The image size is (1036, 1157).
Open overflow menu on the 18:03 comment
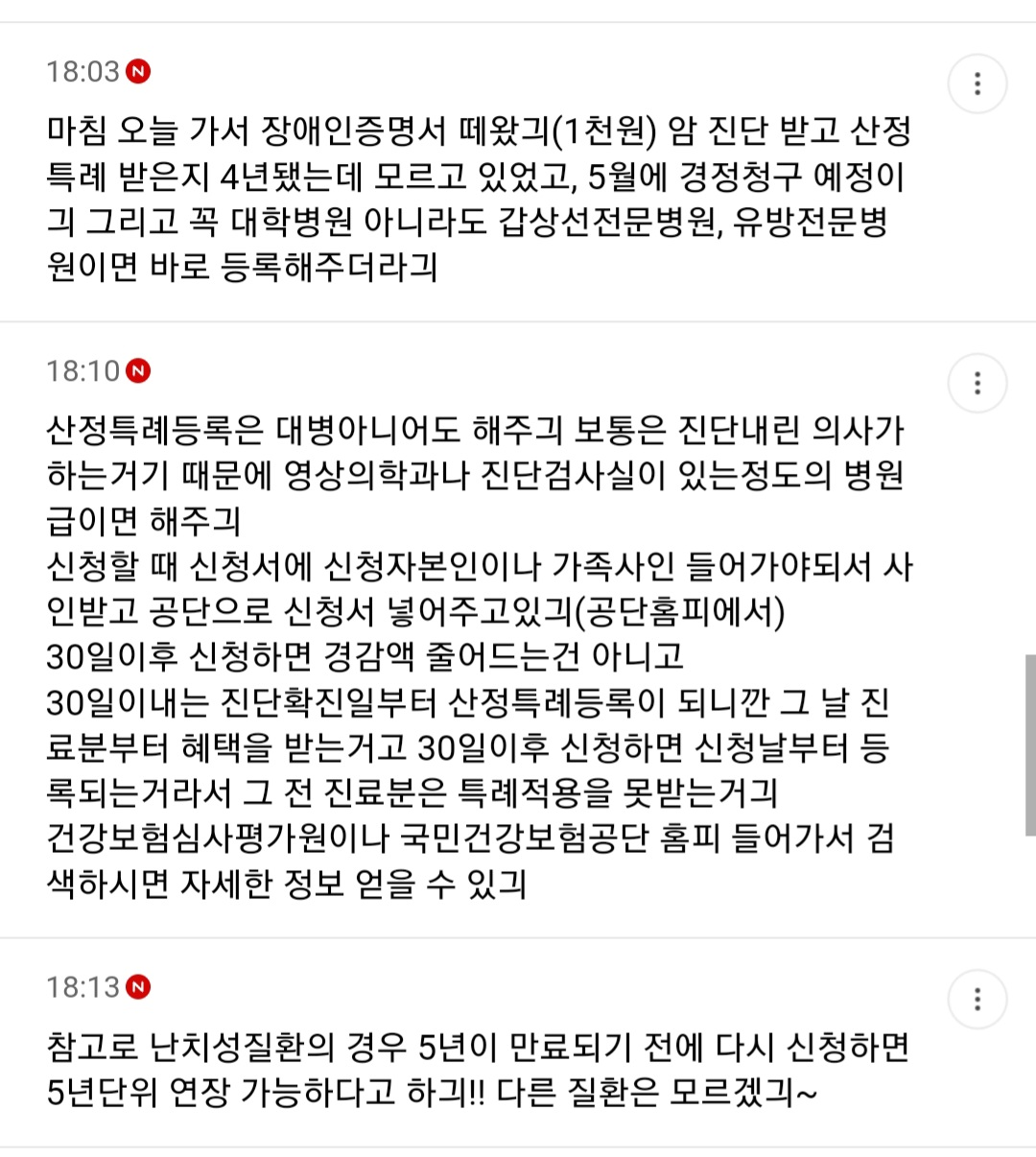click(x=977, y=83)
